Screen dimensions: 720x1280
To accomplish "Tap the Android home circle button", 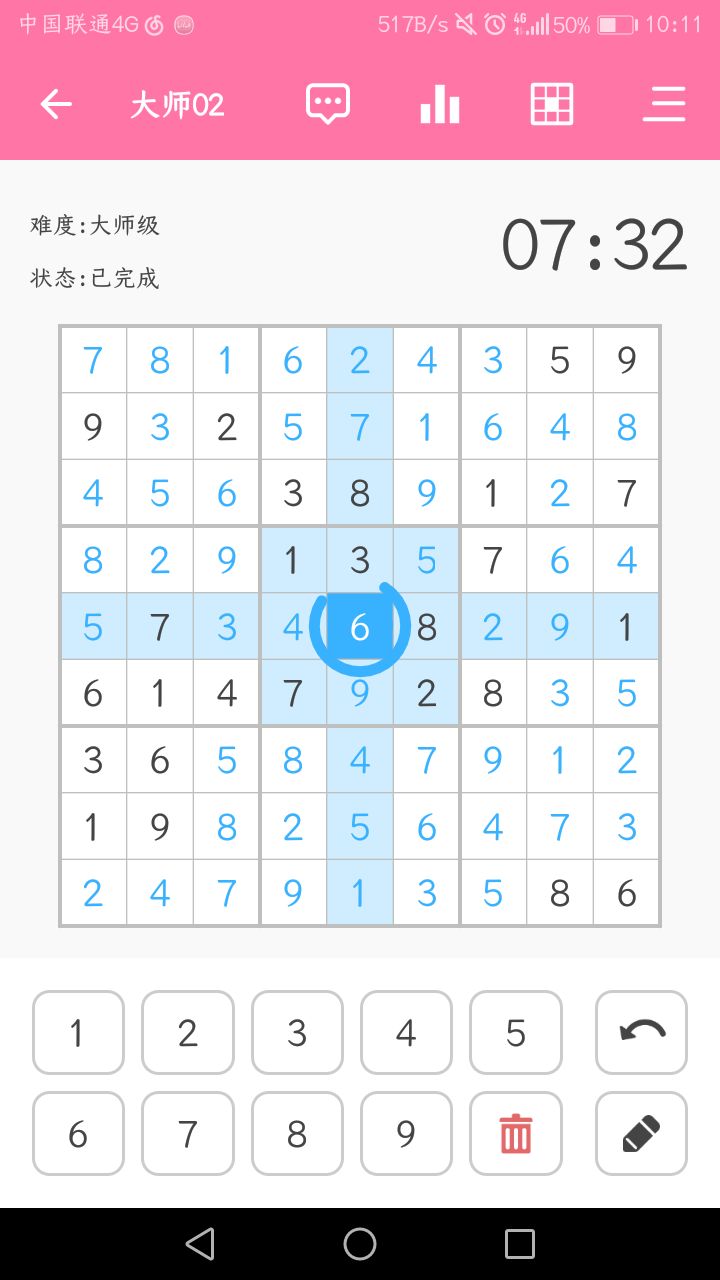I will click(360, 1244).
